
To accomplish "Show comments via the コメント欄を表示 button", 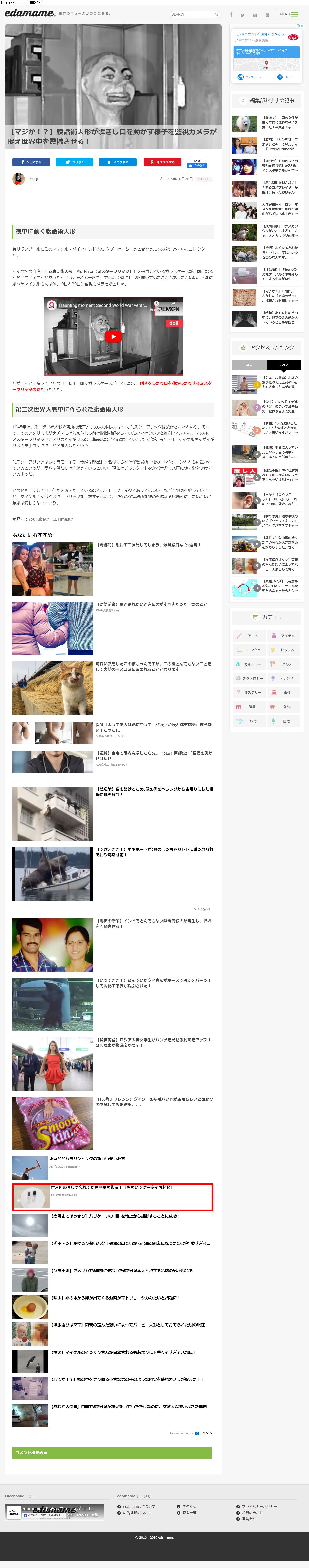I will tap(112, 1452).
